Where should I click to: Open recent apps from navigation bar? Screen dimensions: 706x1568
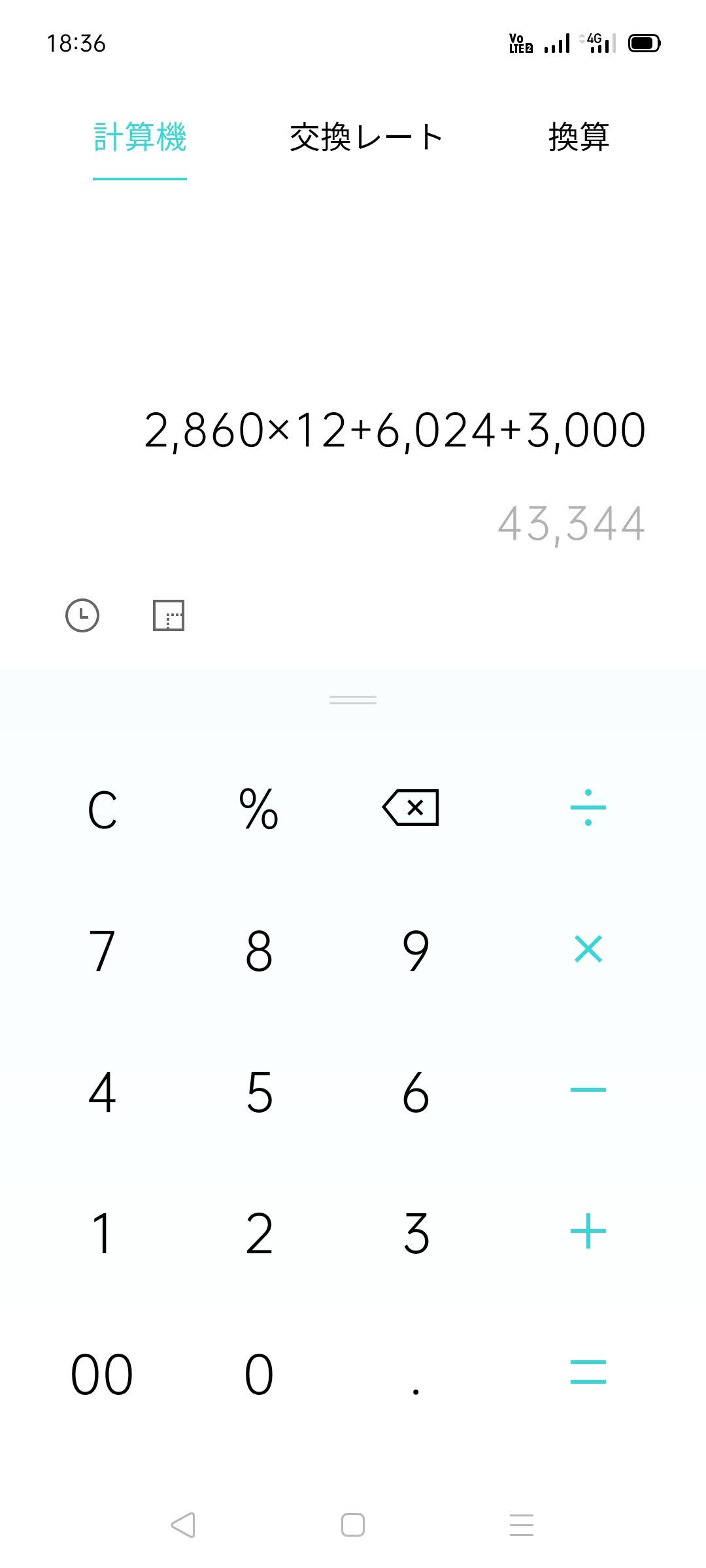click(x=522, y=1525)
